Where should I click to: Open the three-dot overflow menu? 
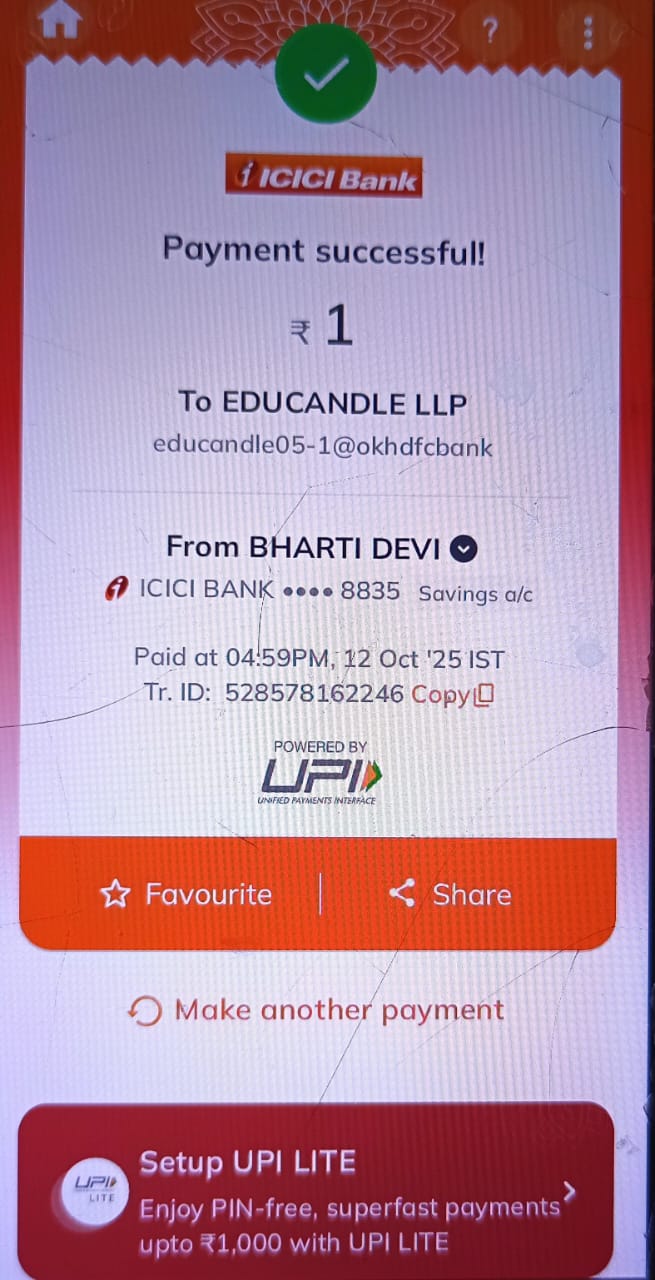[588, 32]
